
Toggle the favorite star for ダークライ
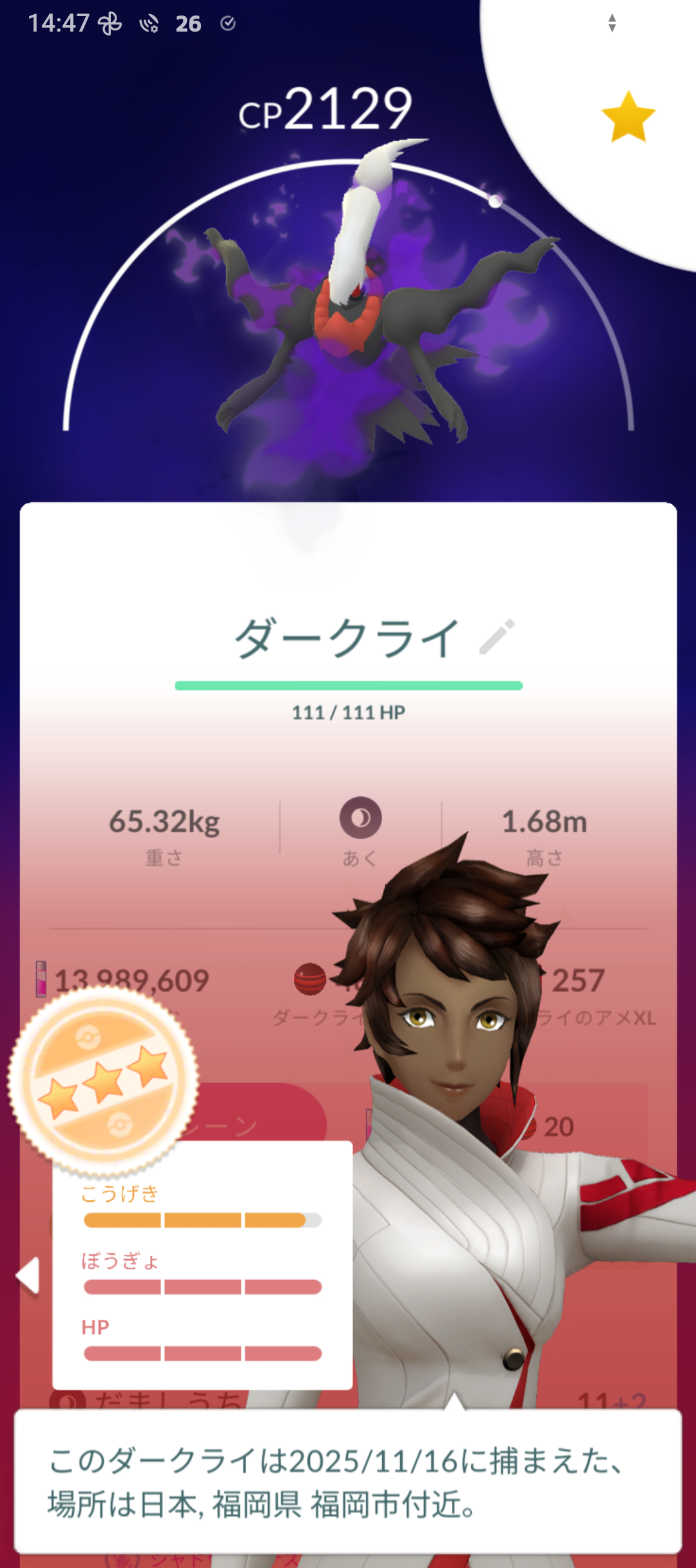628,117
